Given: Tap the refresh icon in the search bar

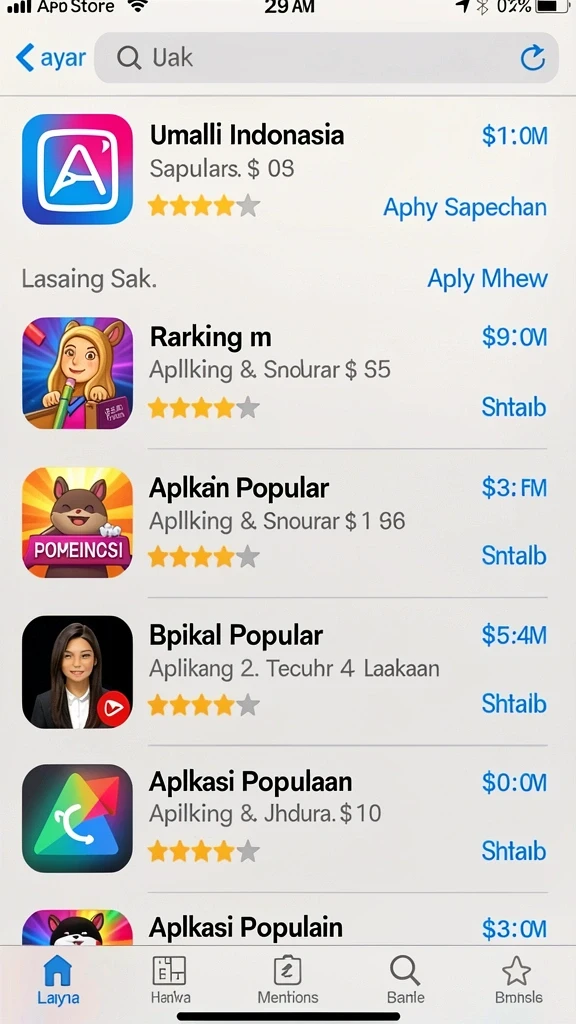Looking at the screenshot, I should (533, 57).
